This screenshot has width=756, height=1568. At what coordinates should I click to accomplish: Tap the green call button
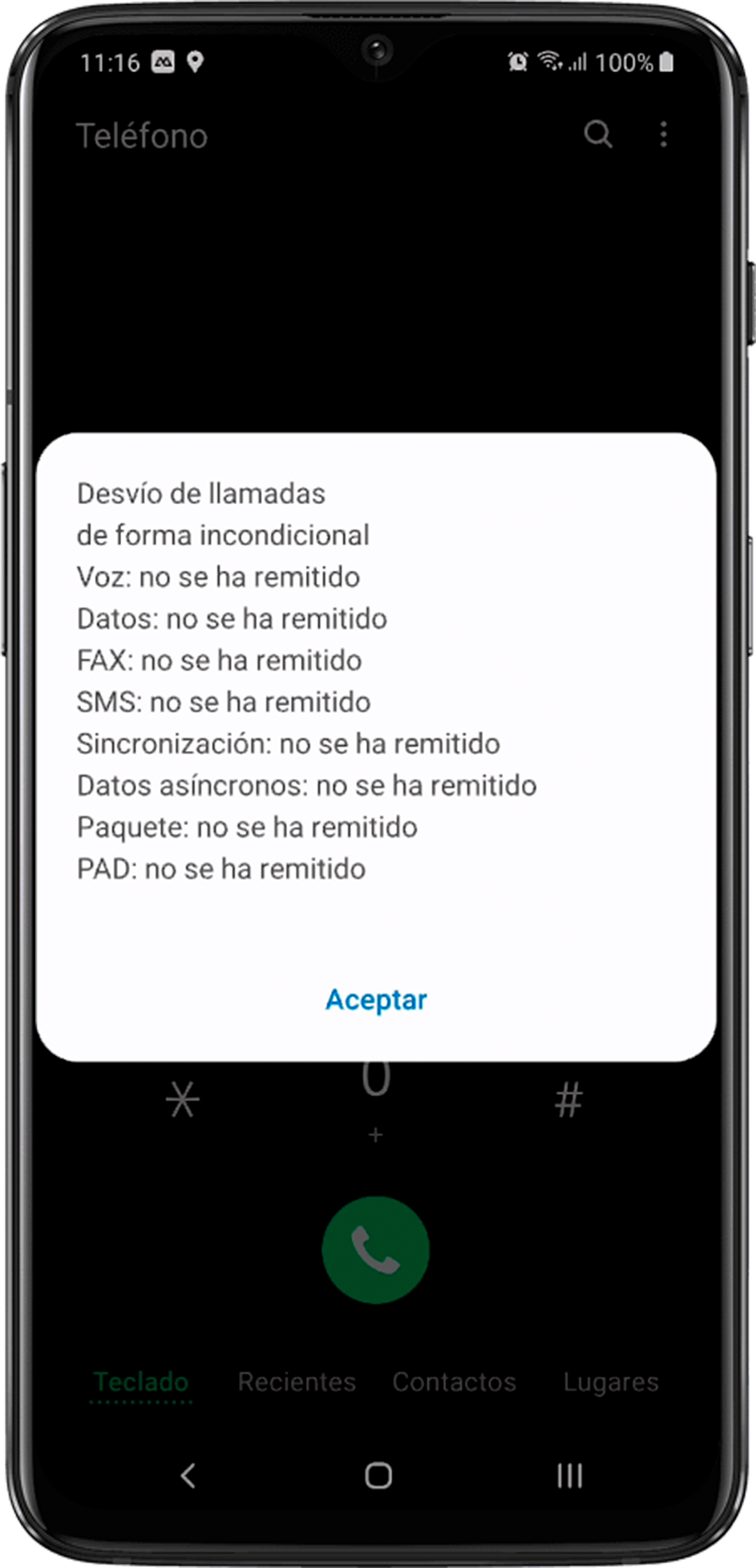[375, 1250]
